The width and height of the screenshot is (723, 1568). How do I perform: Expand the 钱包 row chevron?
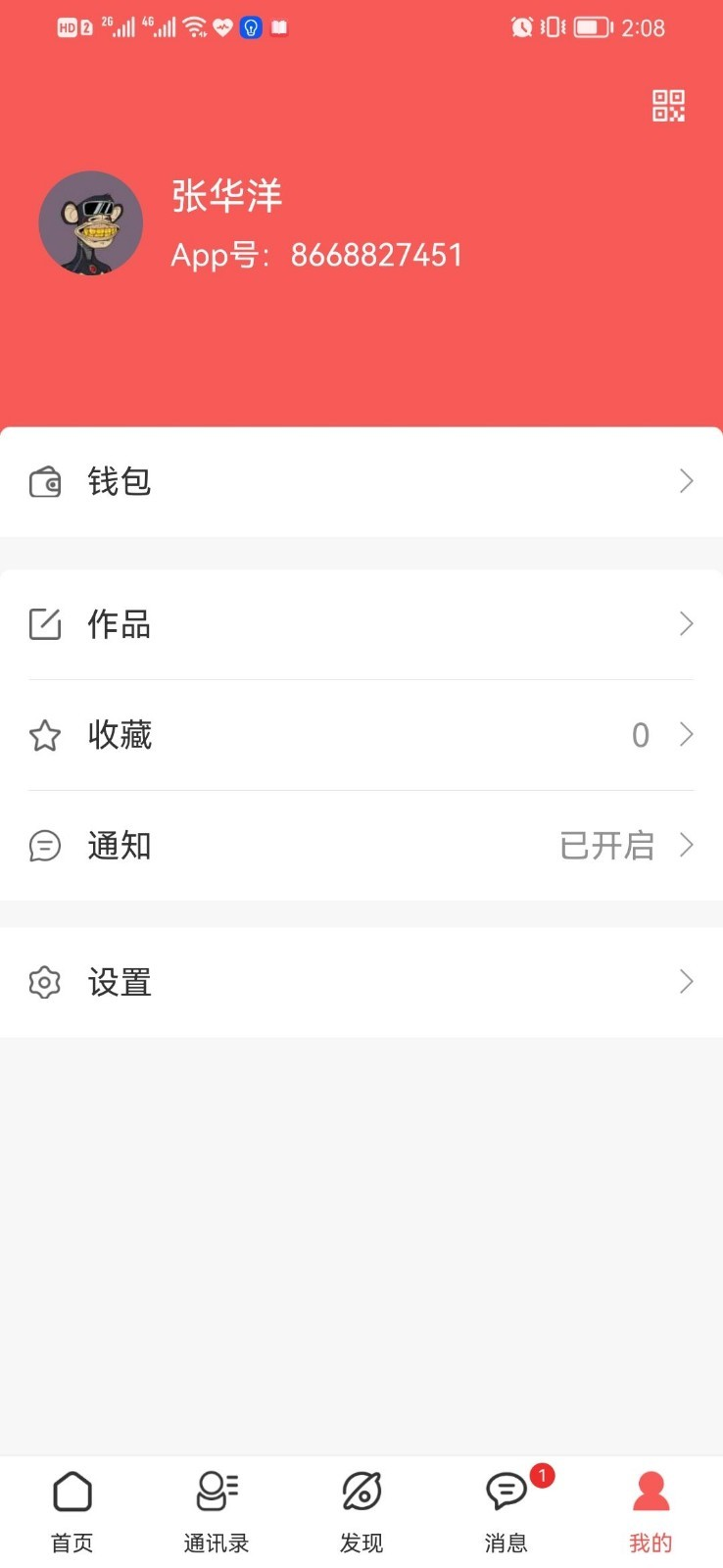(686, 481)
